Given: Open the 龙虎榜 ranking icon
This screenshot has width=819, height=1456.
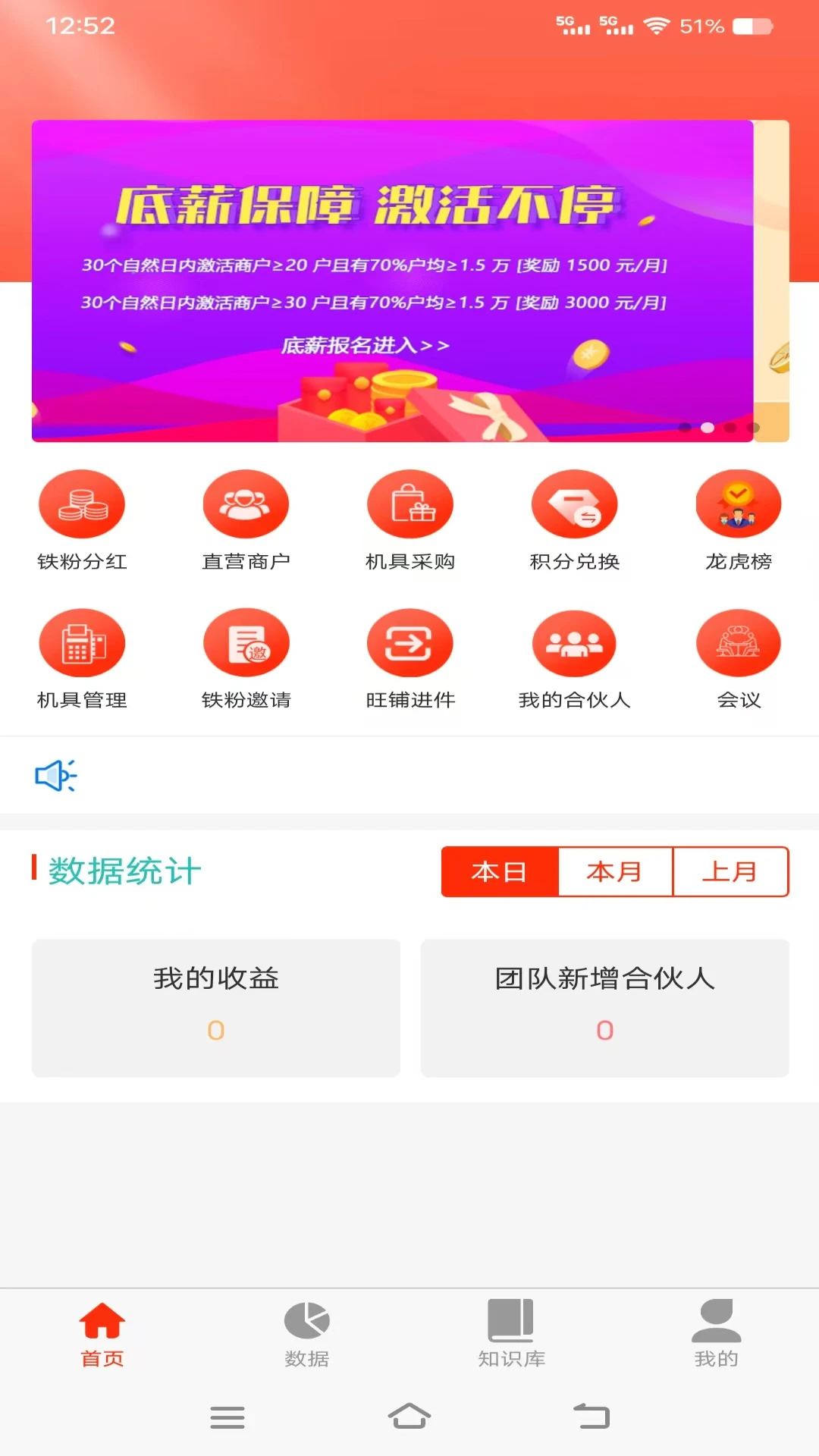Looking at the screenshot, I should click(737, 503).
